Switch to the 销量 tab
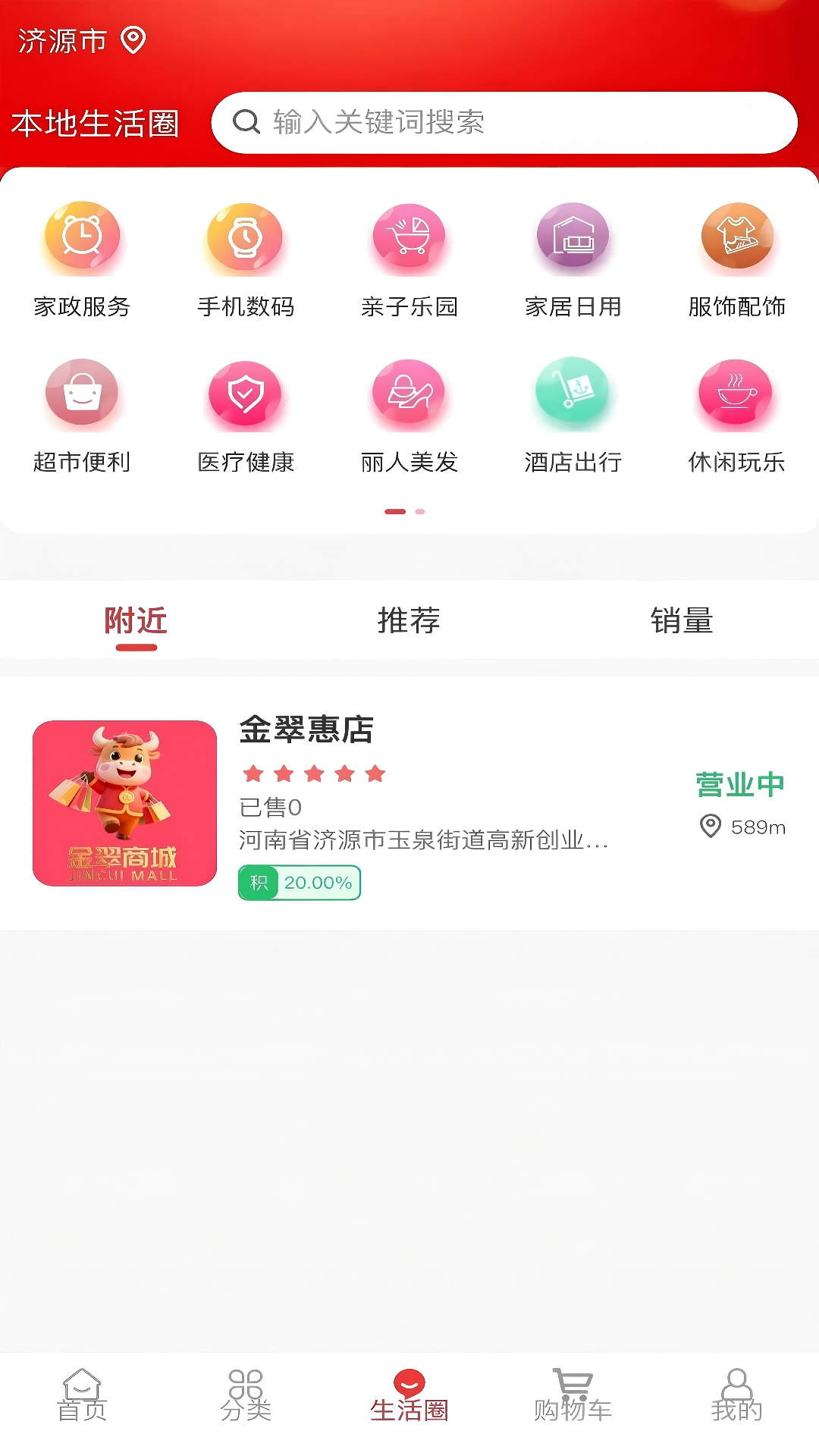Screen dimensions: 819x1456 tap(682, 620)
